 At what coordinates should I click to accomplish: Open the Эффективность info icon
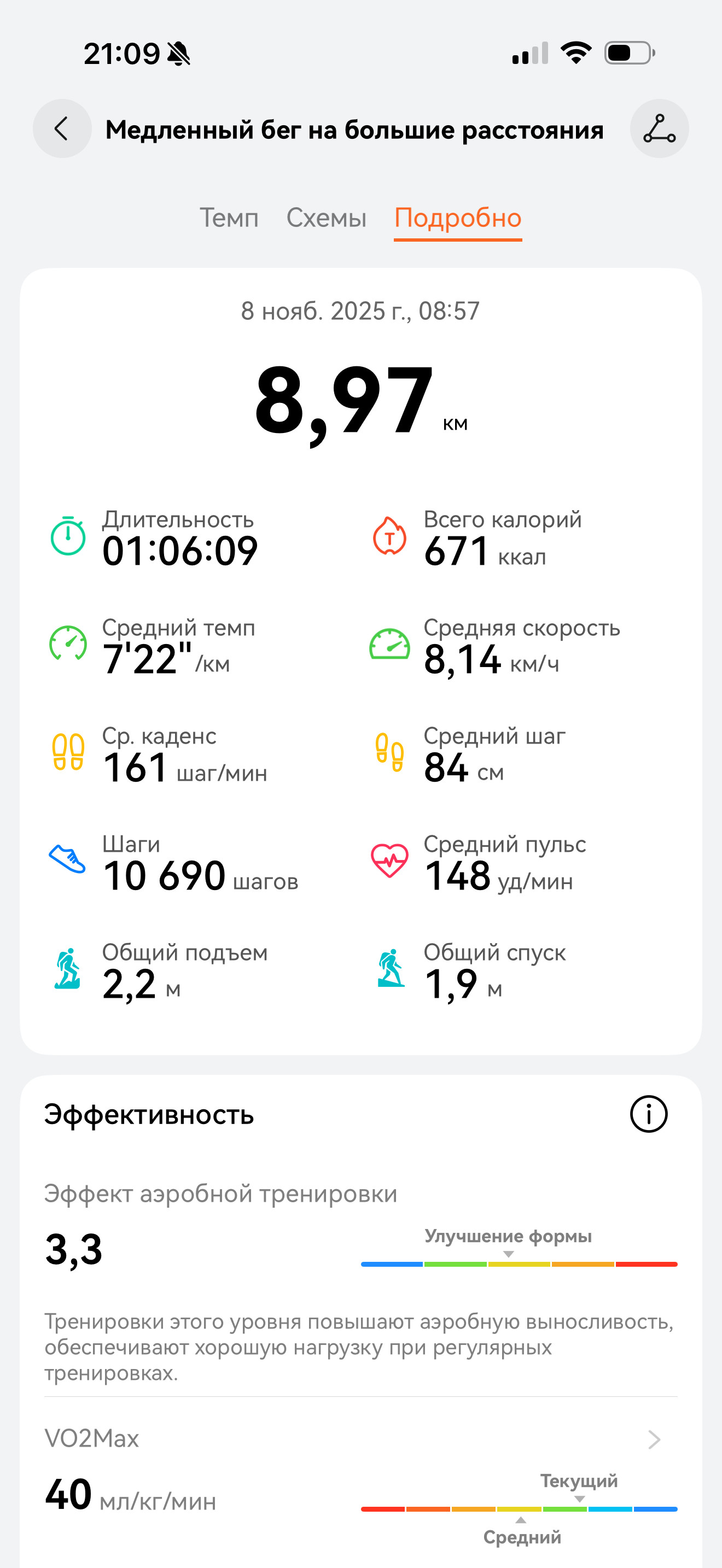[x=648, y=1114]
